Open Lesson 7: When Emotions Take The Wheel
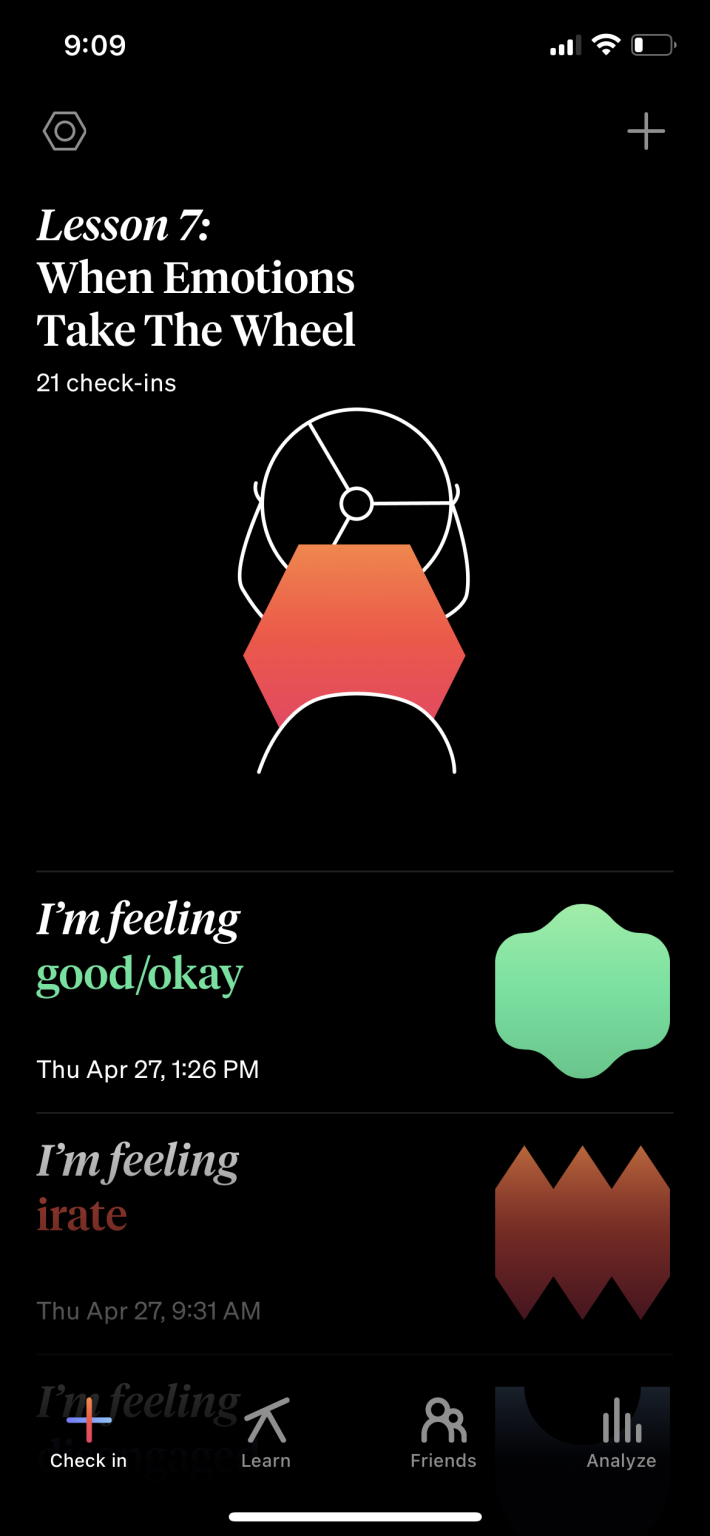This screenshot has width=710, height=1536. click(x=196, y=278)
